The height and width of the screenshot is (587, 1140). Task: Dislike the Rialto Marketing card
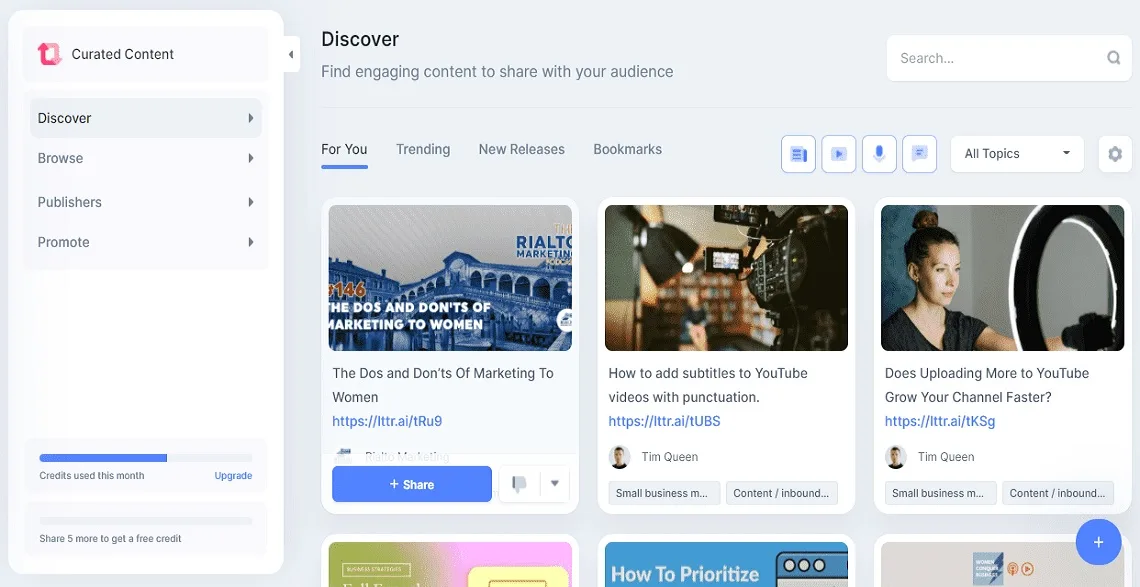click(x=519, y=484)
